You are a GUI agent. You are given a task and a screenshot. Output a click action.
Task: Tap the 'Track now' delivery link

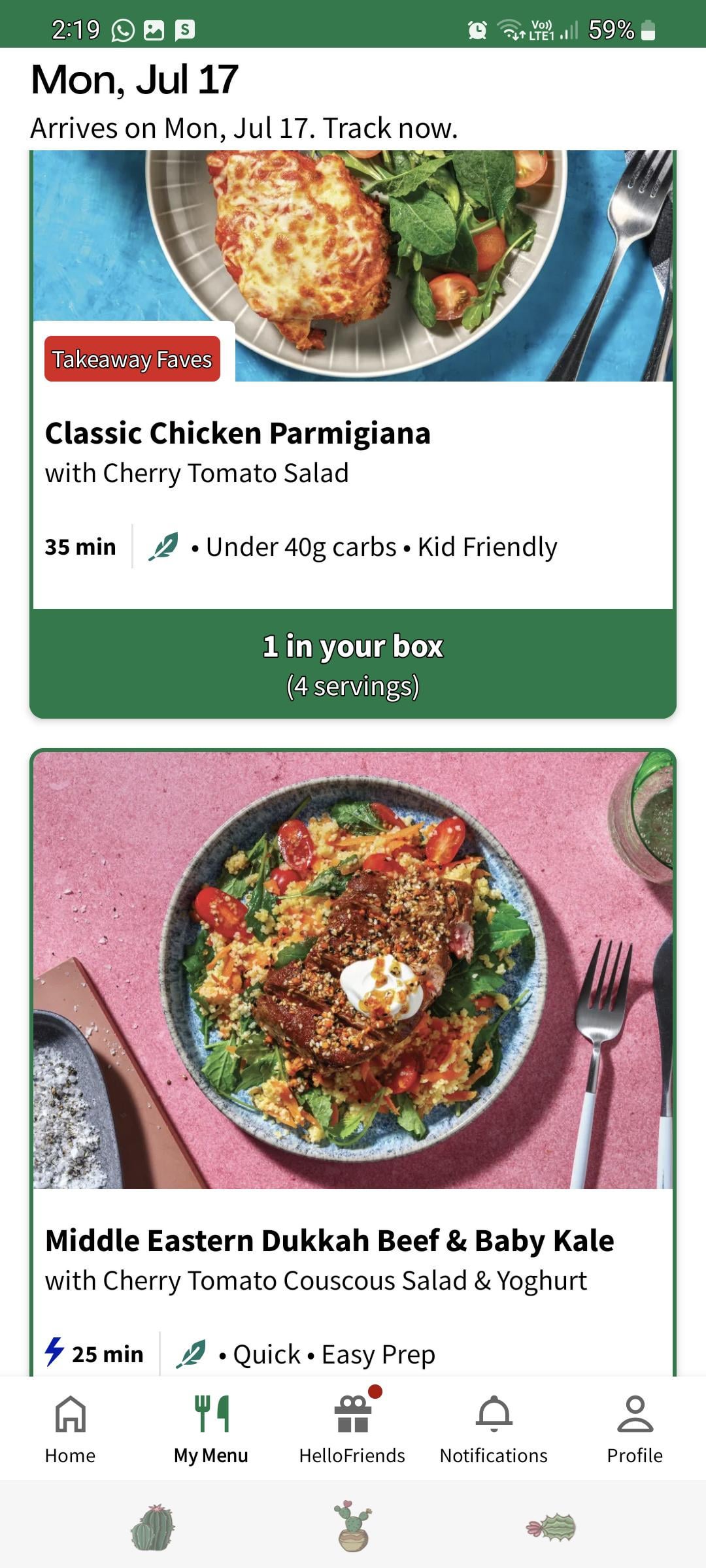click(390, 129)
